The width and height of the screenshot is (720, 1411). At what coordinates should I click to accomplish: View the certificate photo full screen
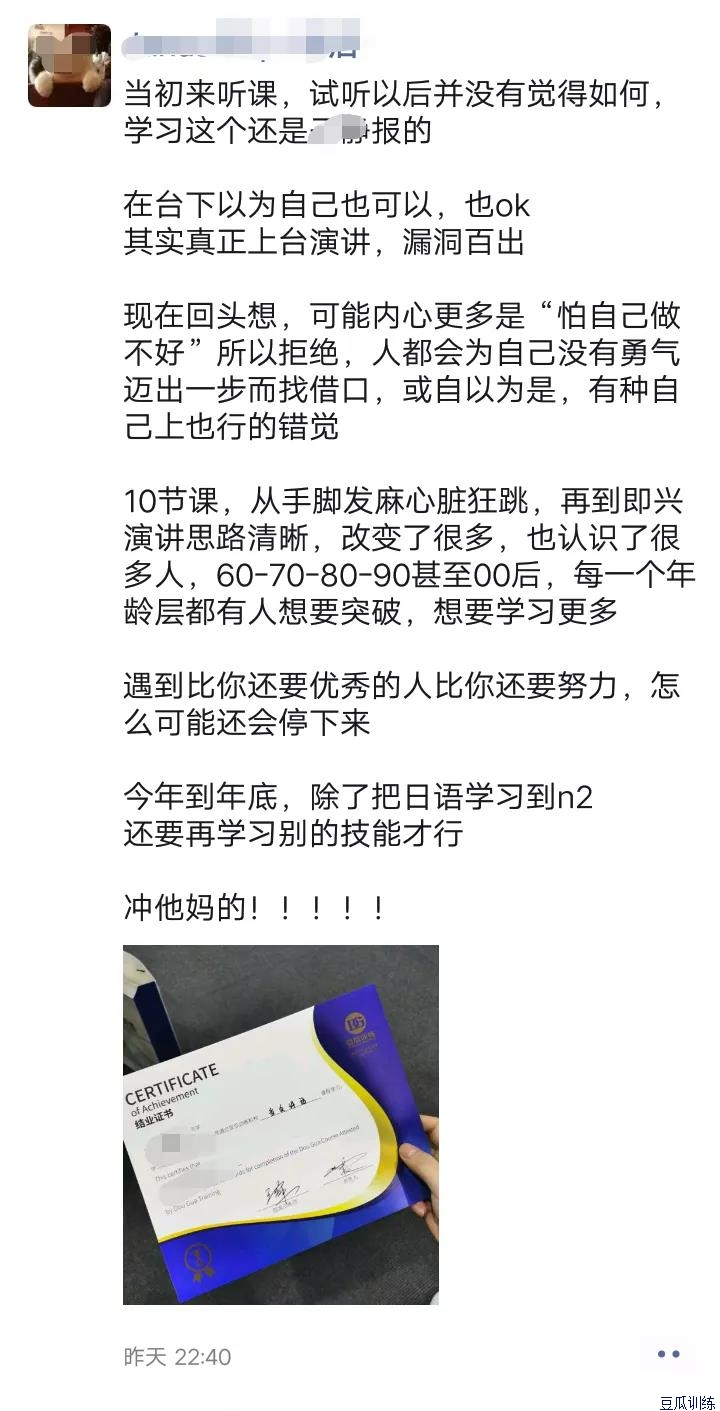click(x=280, y=1124)
